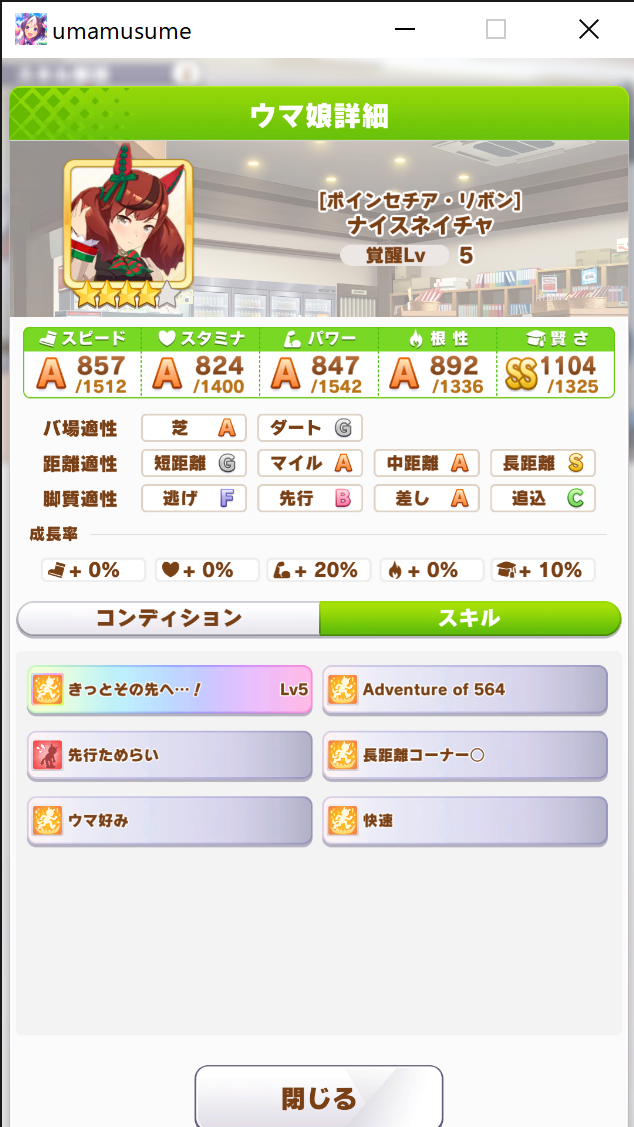
Task: Close the dialog with 閉じる button
Action: (318, 1098)
